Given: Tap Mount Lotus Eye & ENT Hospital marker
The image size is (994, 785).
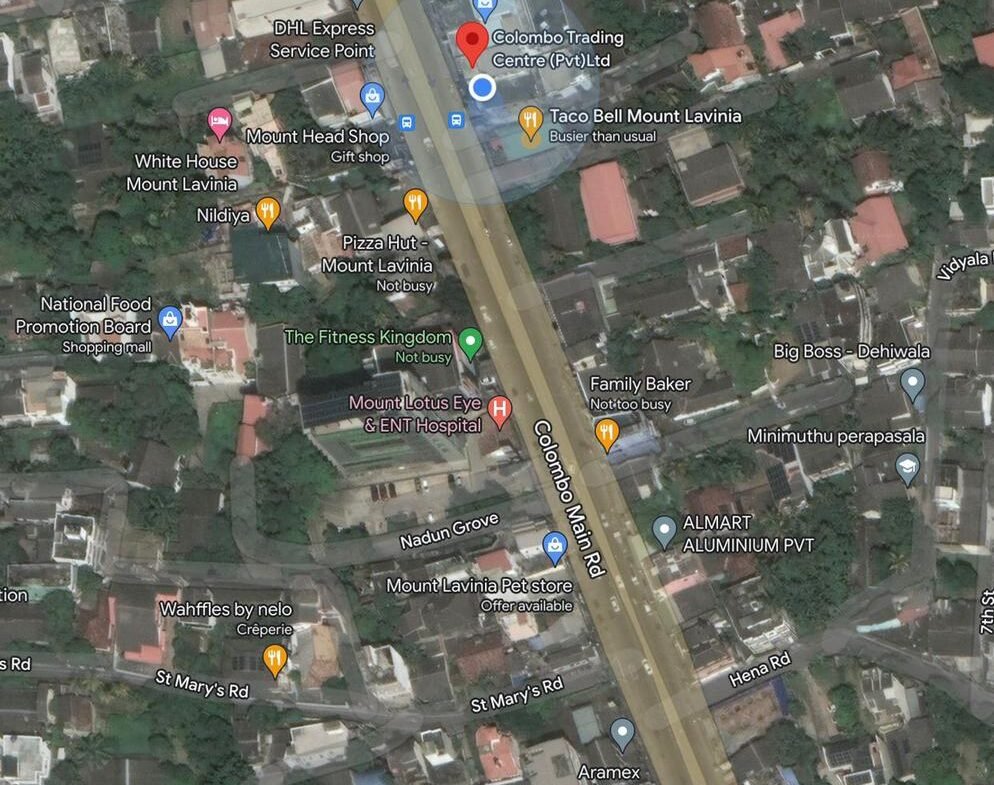Looking at the screenshot, I should click(x=498, y=410).
